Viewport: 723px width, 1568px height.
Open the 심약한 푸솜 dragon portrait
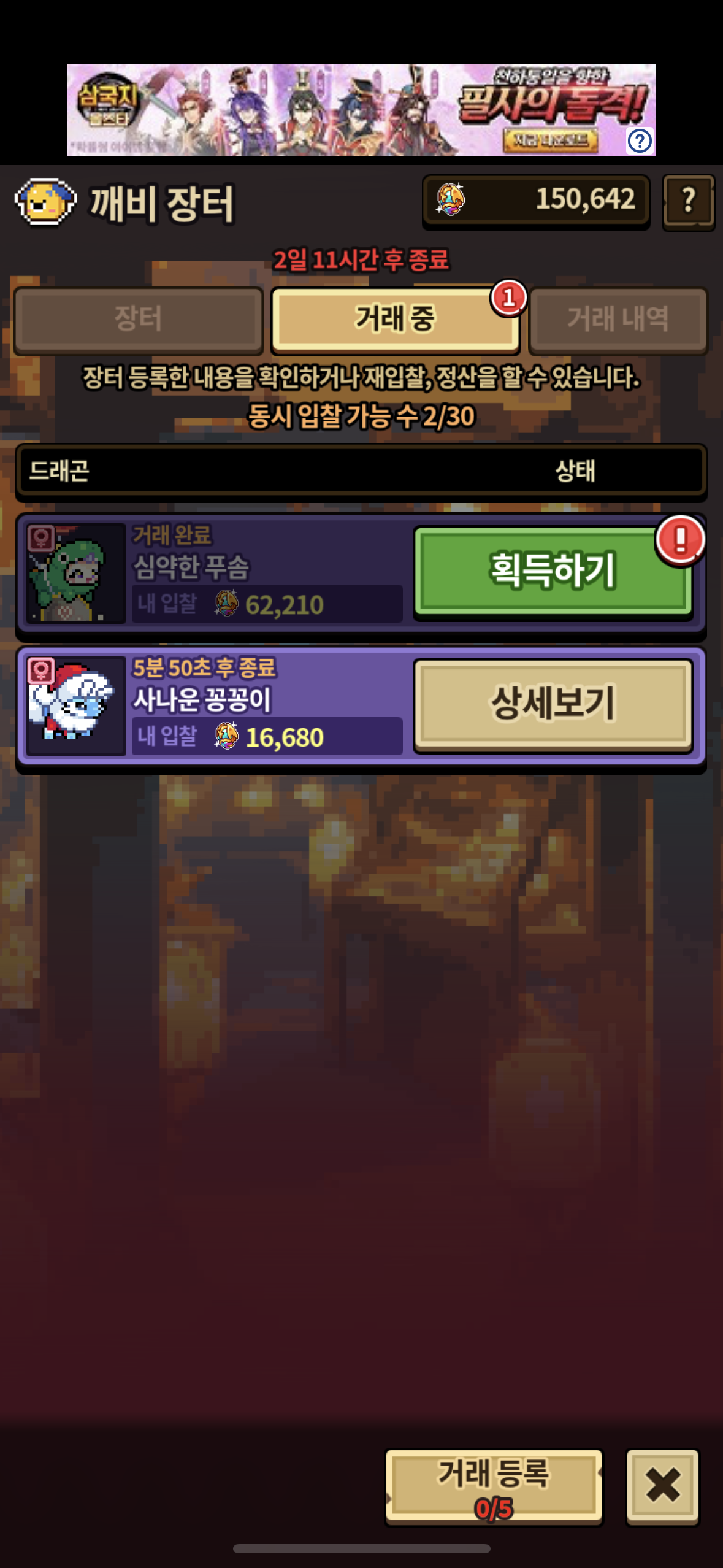pos(77,574)
